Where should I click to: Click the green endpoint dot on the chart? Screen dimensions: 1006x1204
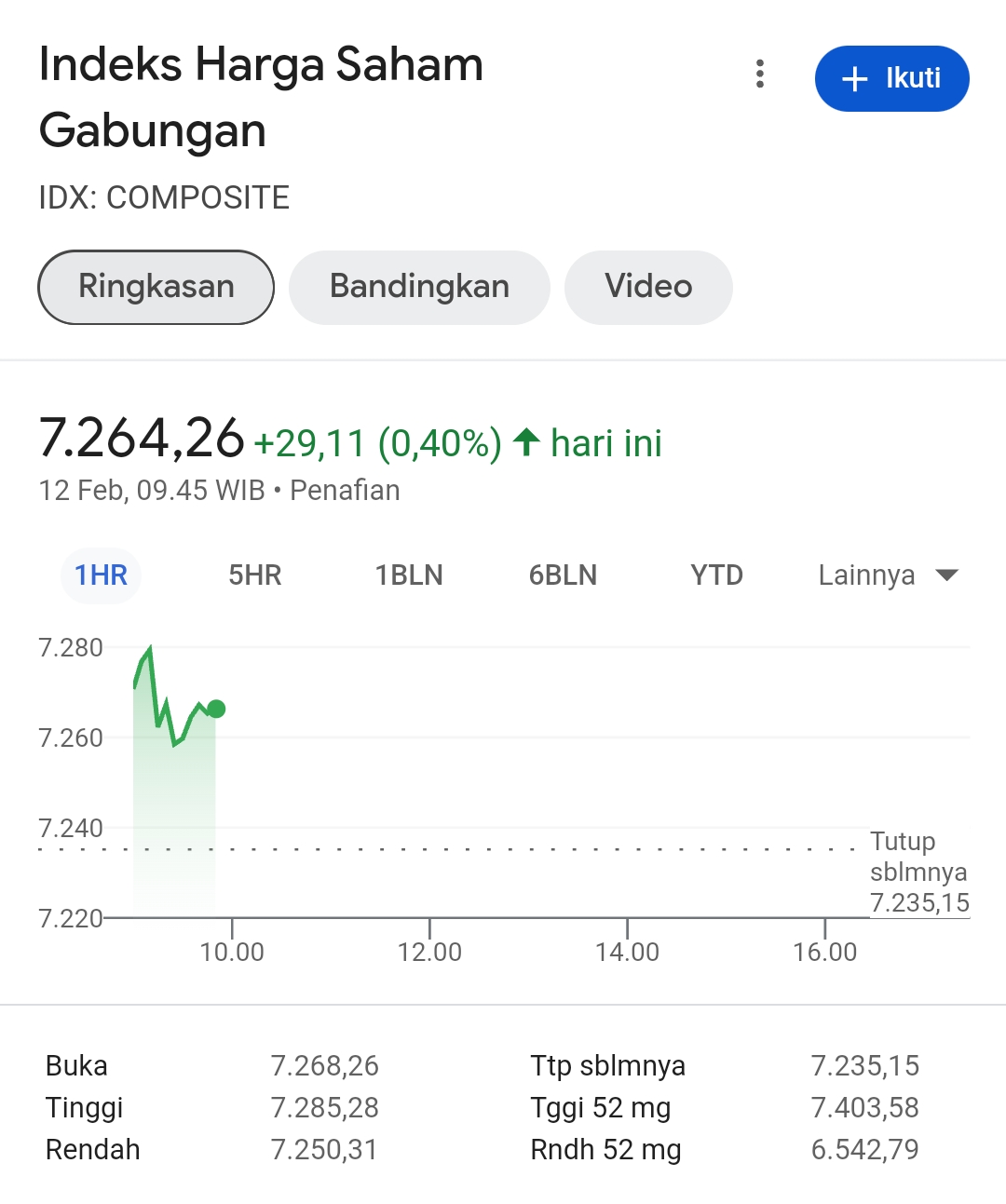(216, 709)
